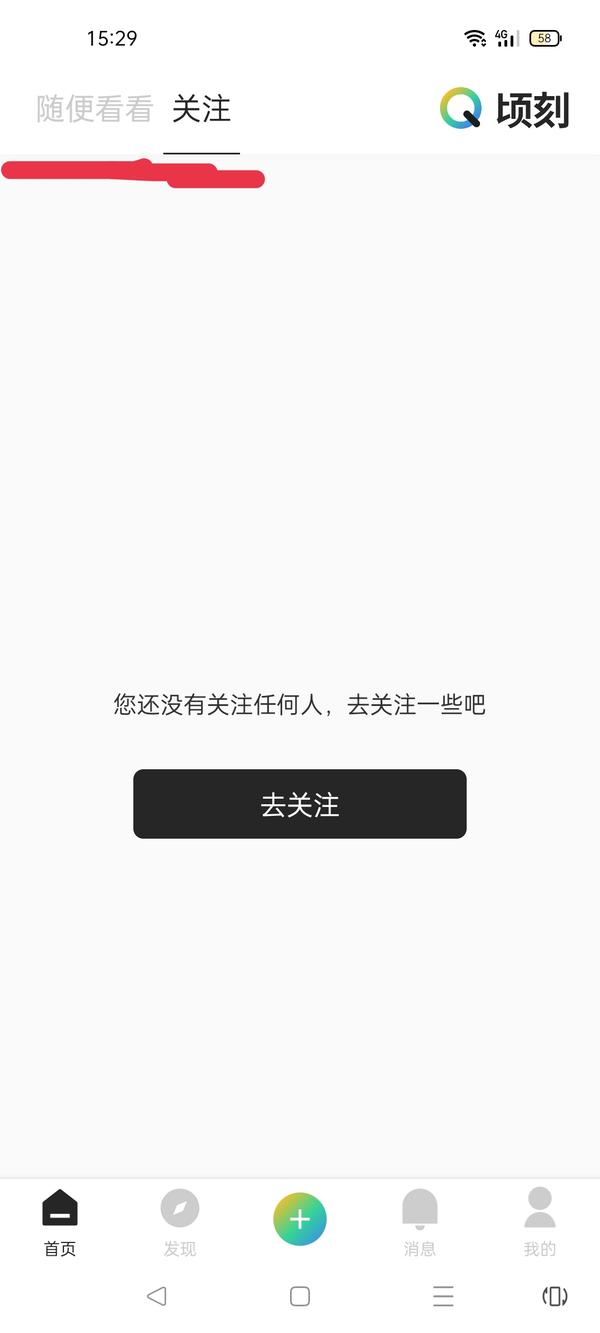Switch to the 随便看看 tab
Image resolution: width=600 pixels, height=1333 pixels.
[94, 109]
